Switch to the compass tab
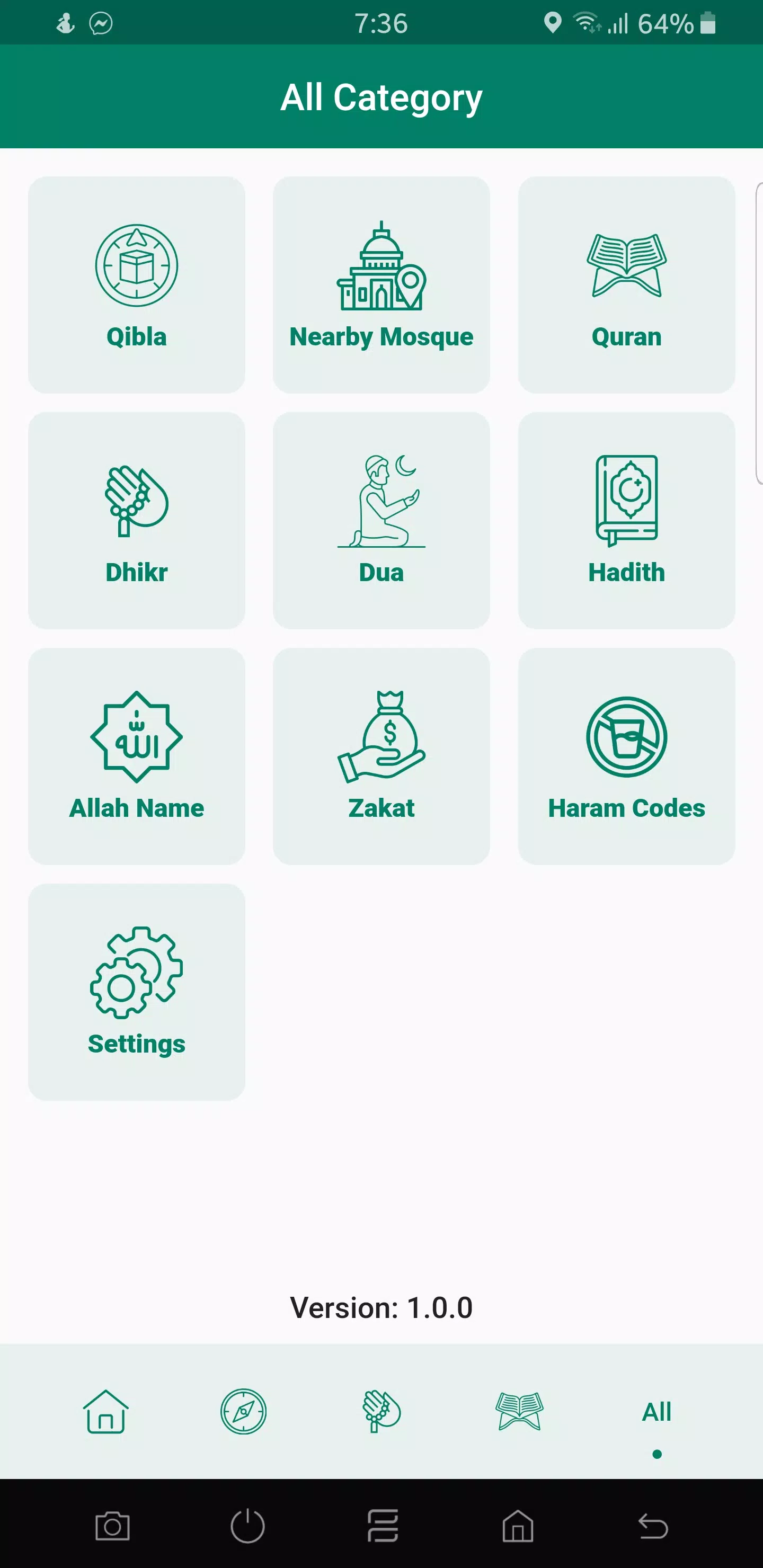 click(244, 1412)
